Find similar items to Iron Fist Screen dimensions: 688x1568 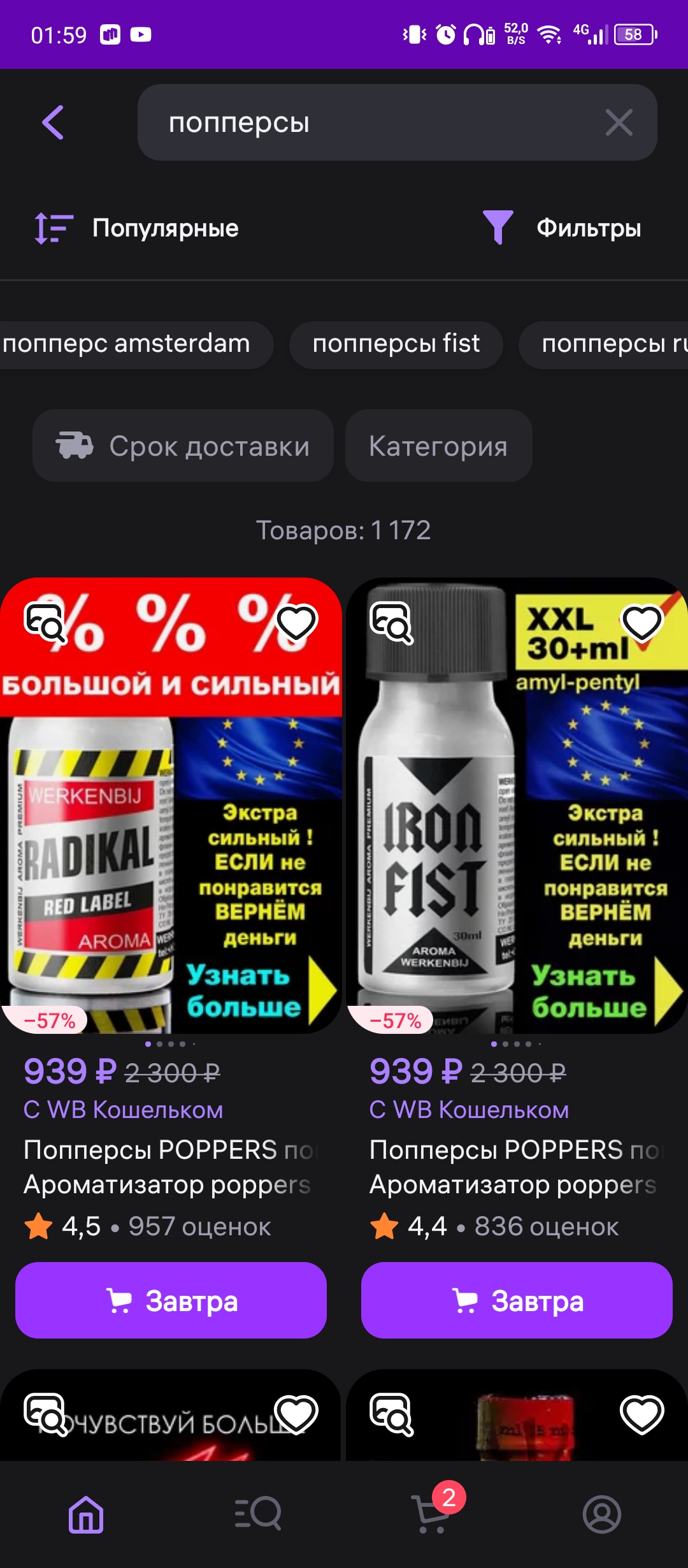coord(391,622)
